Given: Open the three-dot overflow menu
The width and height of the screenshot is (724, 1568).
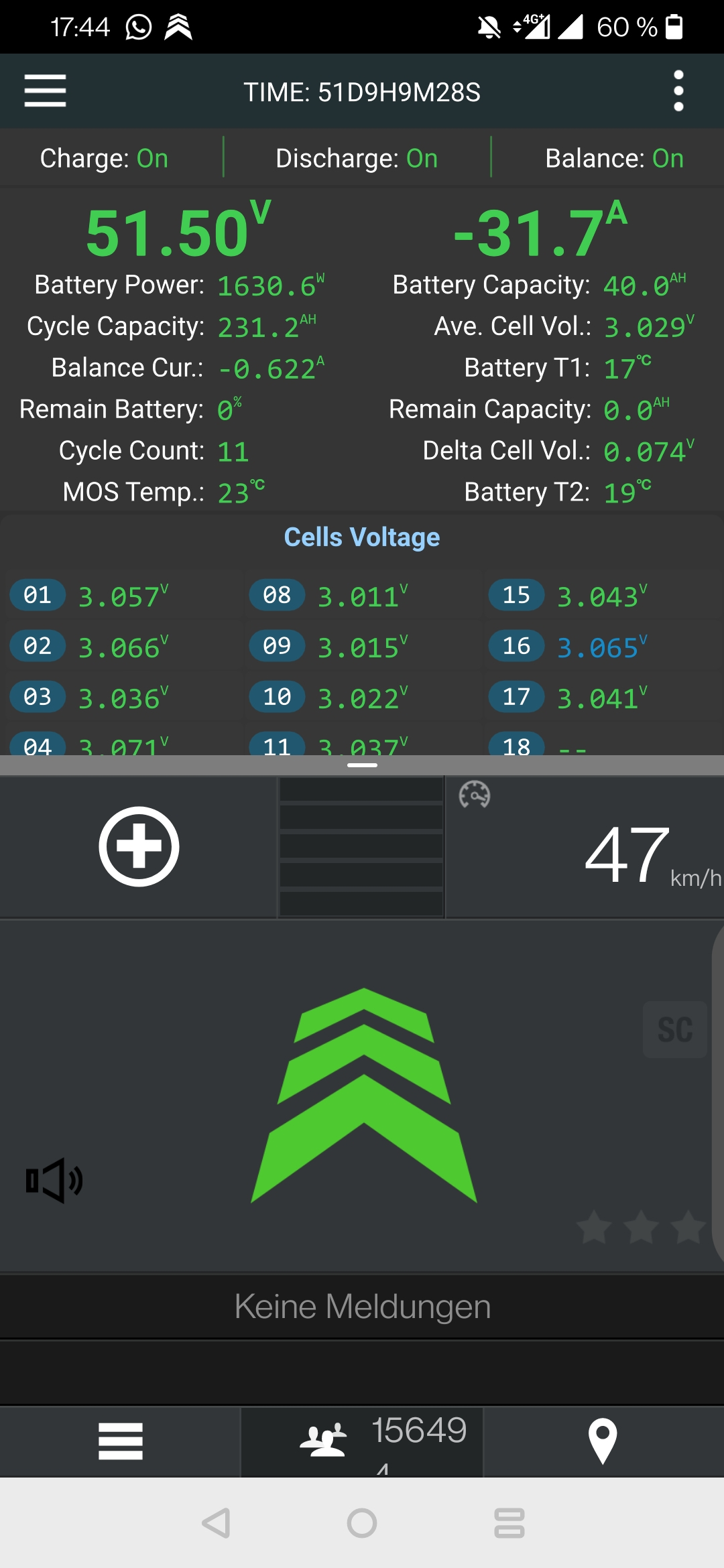Looking at the screenshot, I should click(678, 91).
